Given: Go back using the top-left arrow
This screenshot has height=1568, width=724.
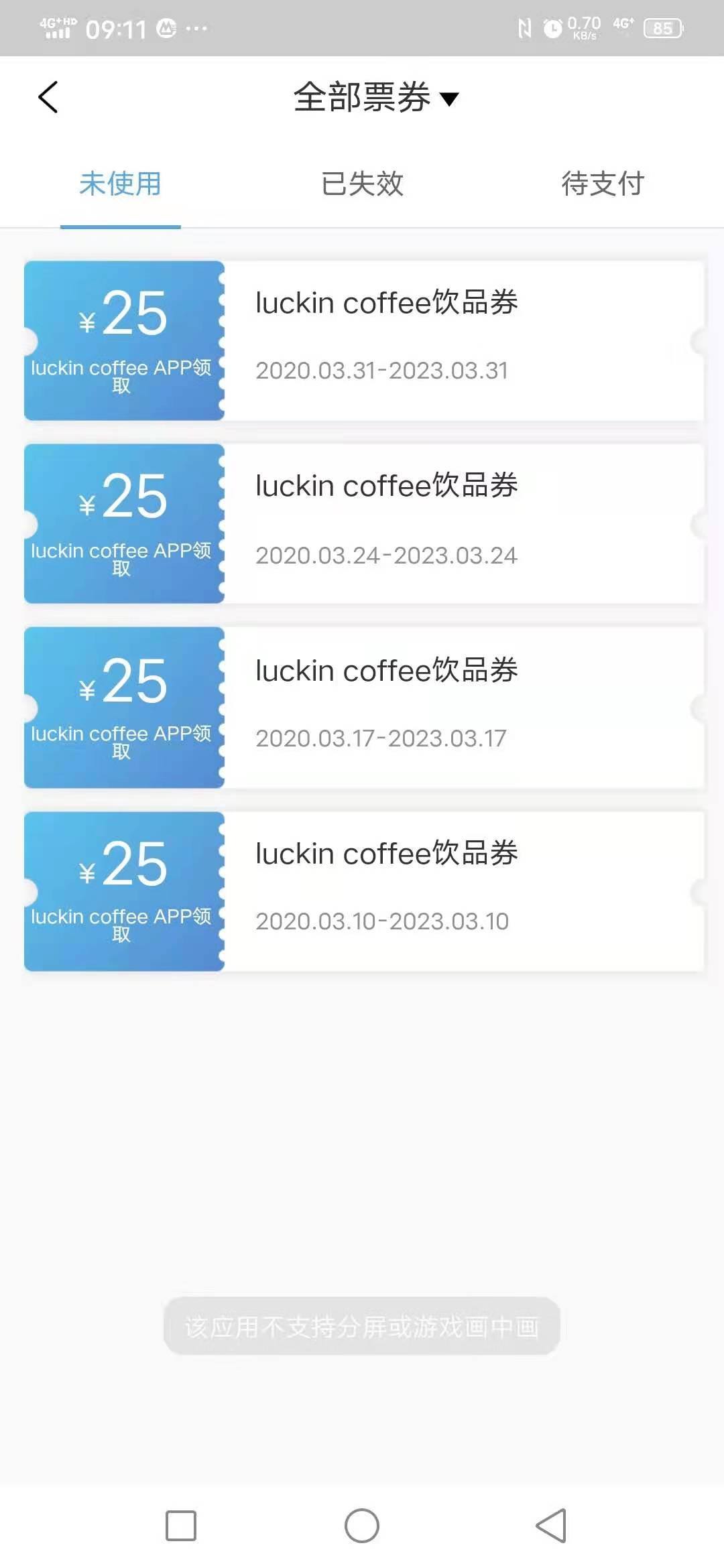Looking at the screenshot, I should tap(48, 98).
